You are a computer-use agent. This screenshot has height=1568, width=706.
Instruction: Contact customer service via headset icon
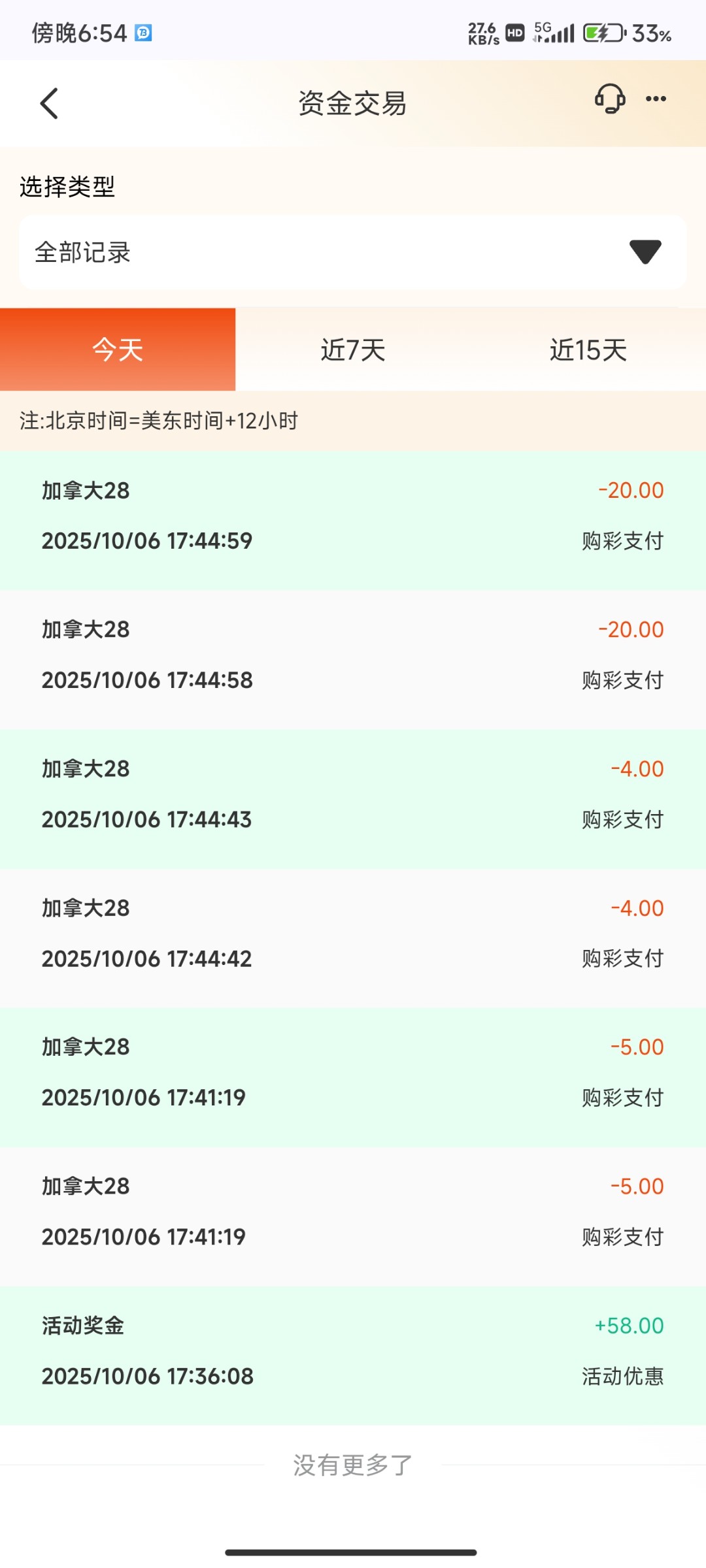(x=609, y=99)
